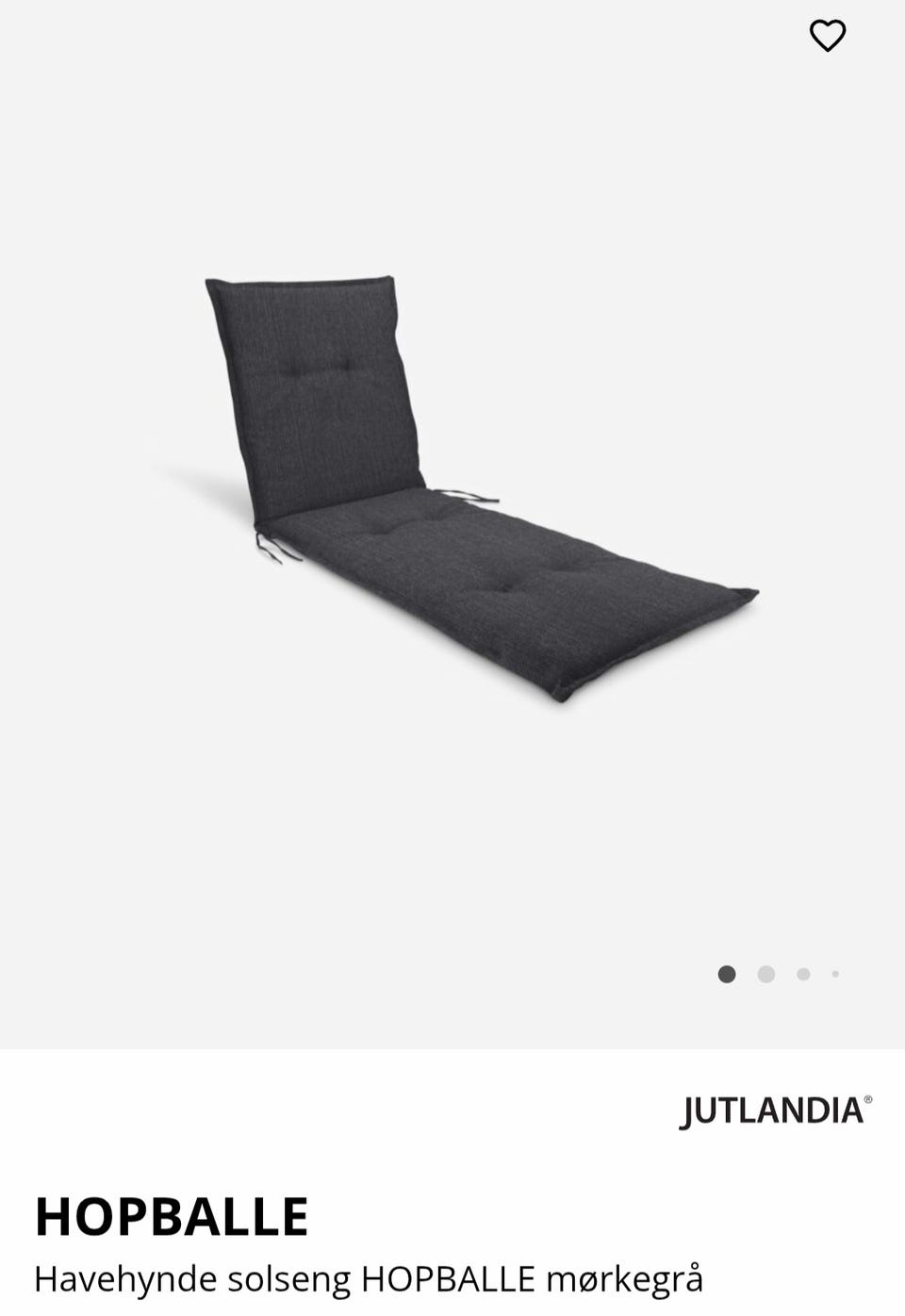This screenshot has height=1316, width=905.
Task: Open the HOPBALLE cushion product photo
Action: [481, 488]
